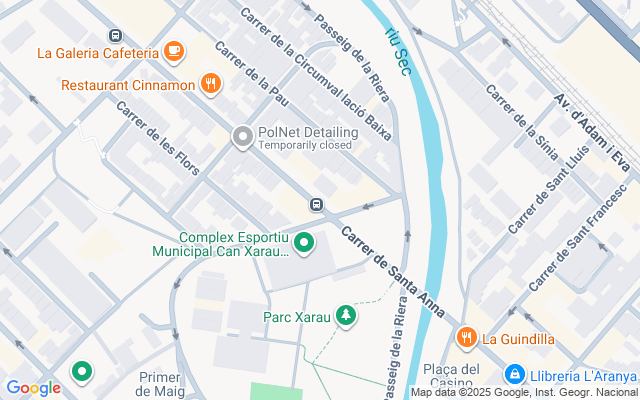The width and height of the screenshot is (640, 400).
Task: Tap the Llibreria L'Aranya shop pin
Action: [514, 373]
